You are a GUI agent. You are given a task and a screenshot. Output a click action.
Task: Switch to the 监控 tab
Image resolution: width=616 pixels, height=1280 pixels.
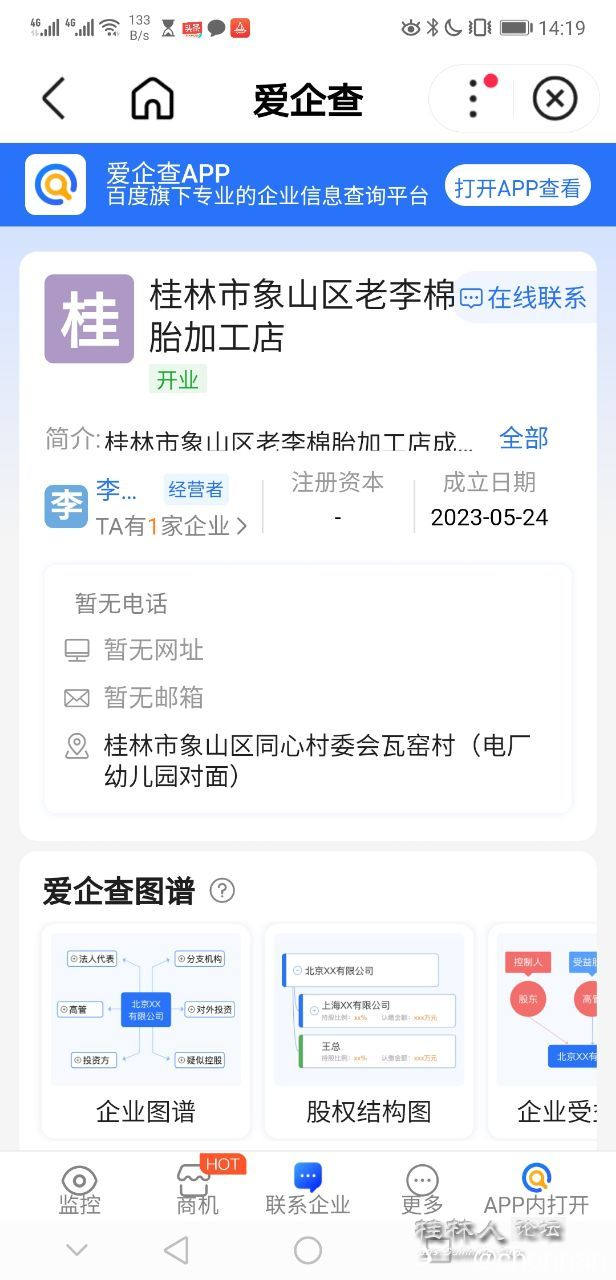pyautogui.click(x=79, y=1190)
